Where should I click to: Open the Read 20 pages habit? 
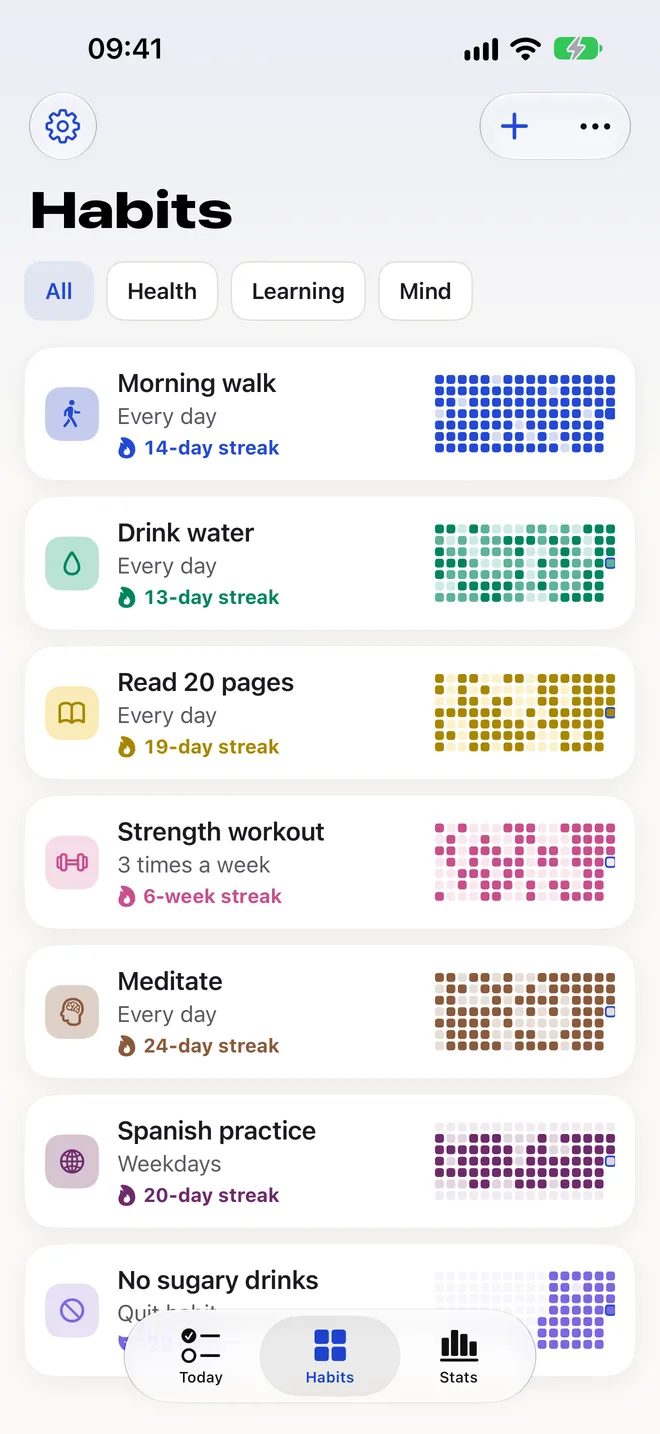[330, 713]
